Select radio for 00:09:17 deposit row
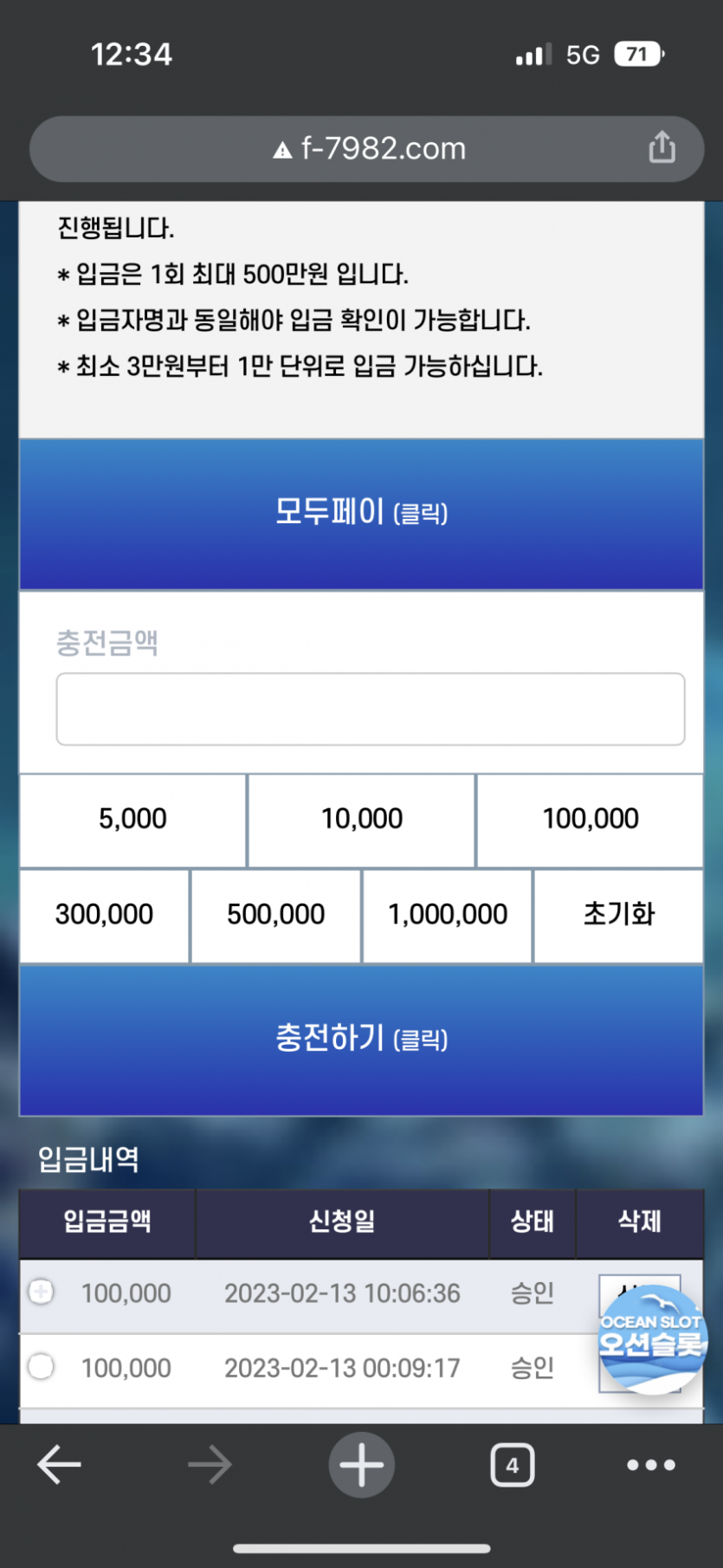The height and width of the screenshot is (1568, 723). [x=41, y=1366]
